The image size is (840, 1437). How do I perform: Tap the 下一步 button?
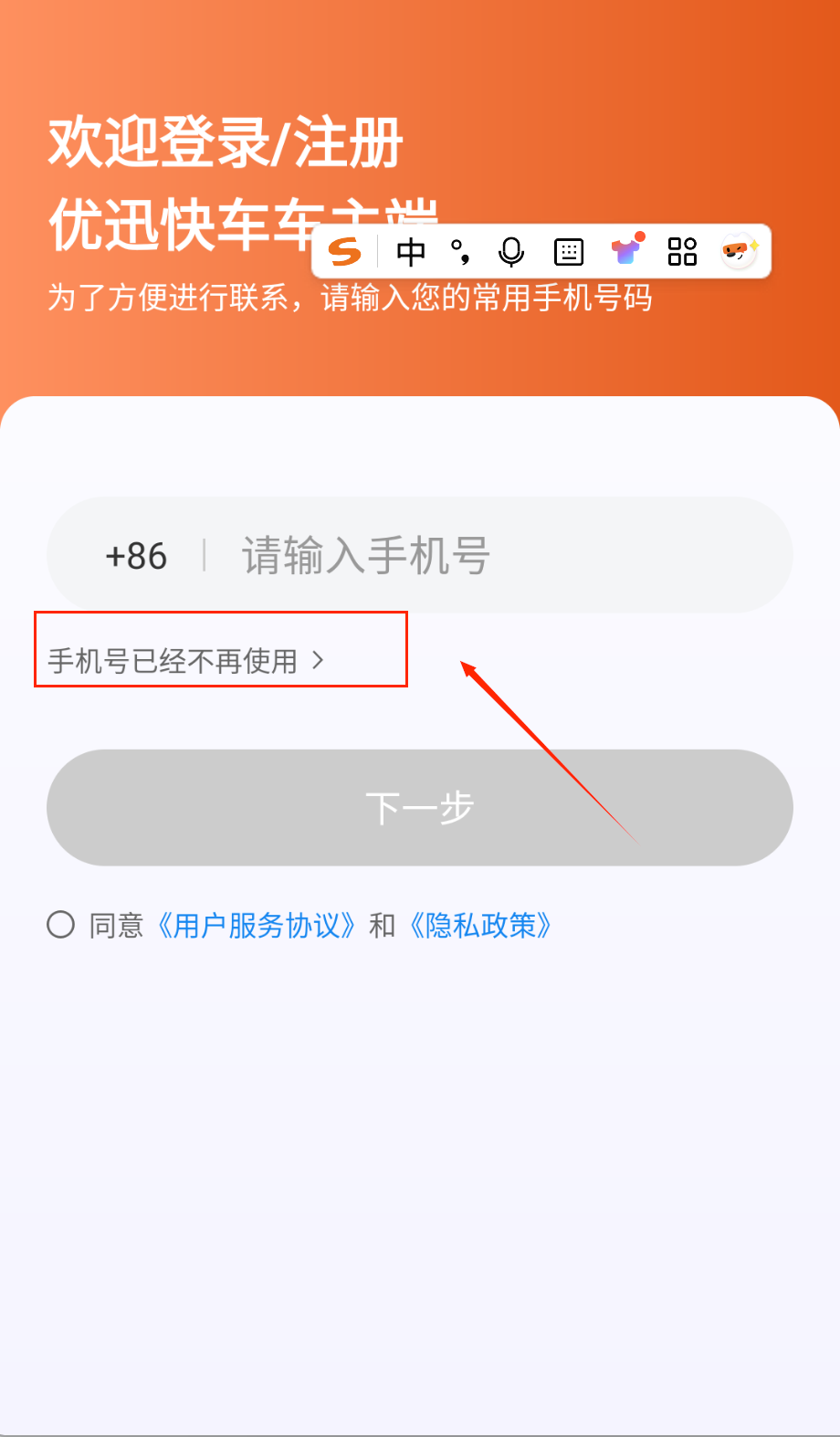coord(419,808)
